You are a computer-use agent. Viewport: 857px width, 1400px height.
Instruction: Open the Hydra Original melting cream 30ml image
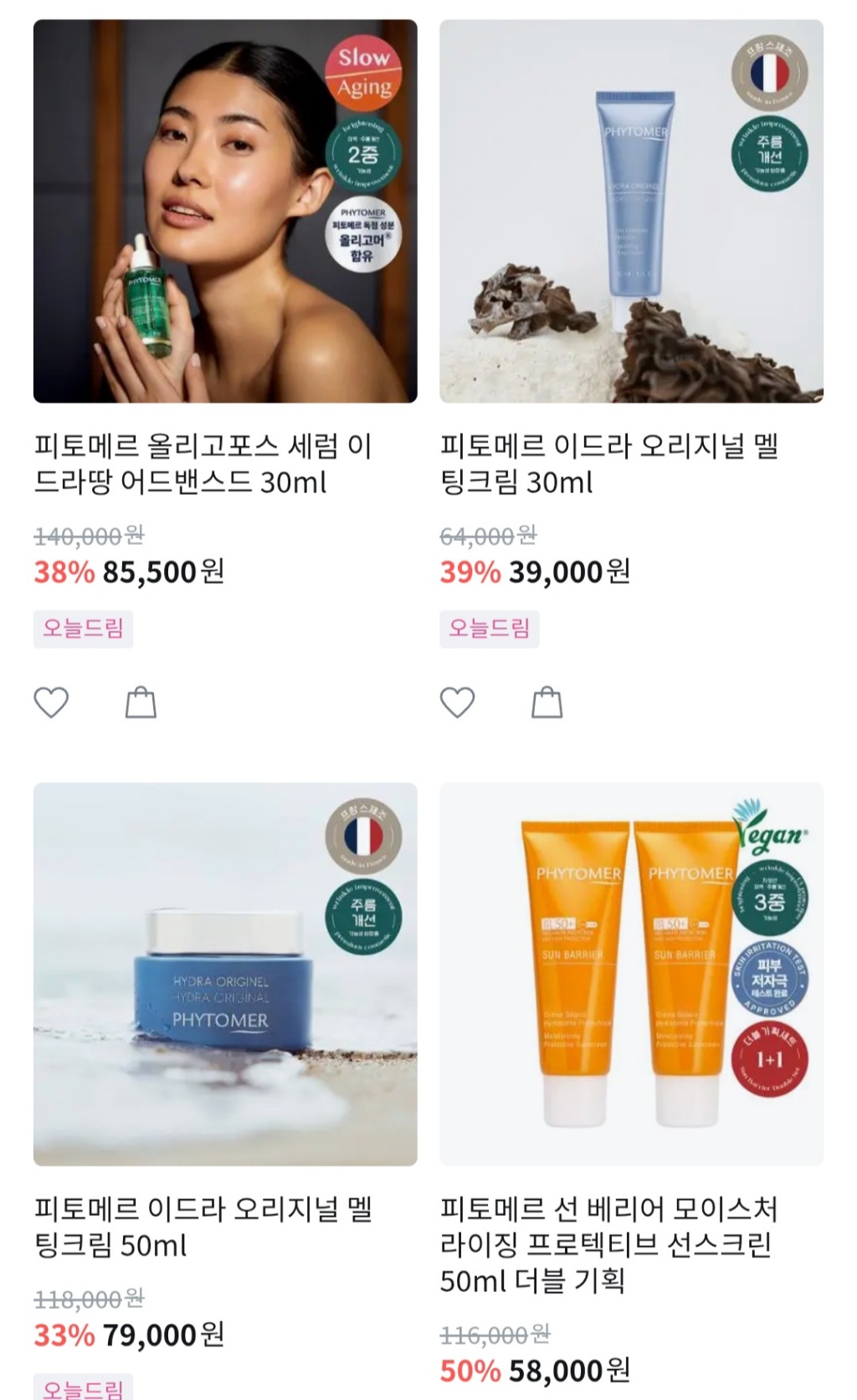[631, 211]
